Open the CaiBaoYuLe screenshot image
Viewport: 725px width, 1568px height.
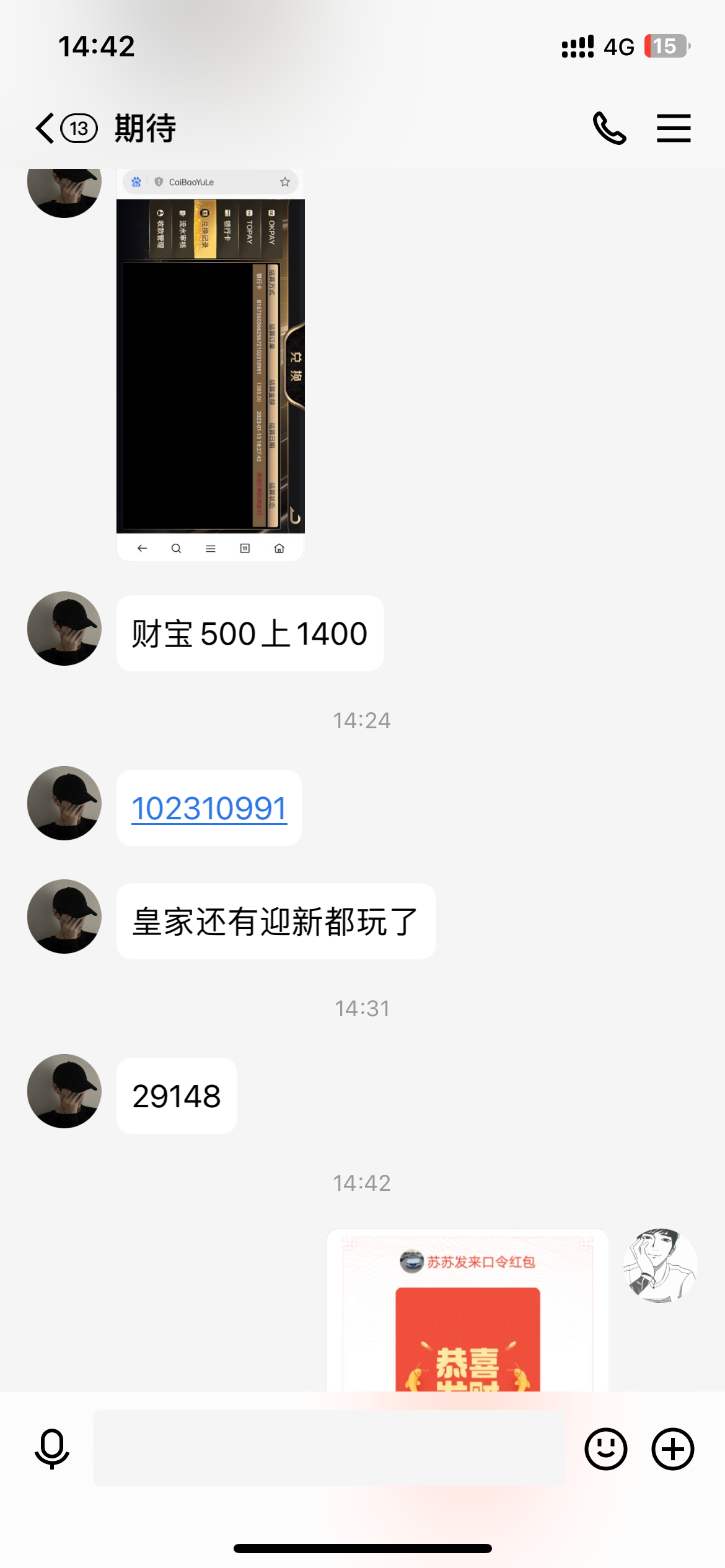[x=211, y=365]
